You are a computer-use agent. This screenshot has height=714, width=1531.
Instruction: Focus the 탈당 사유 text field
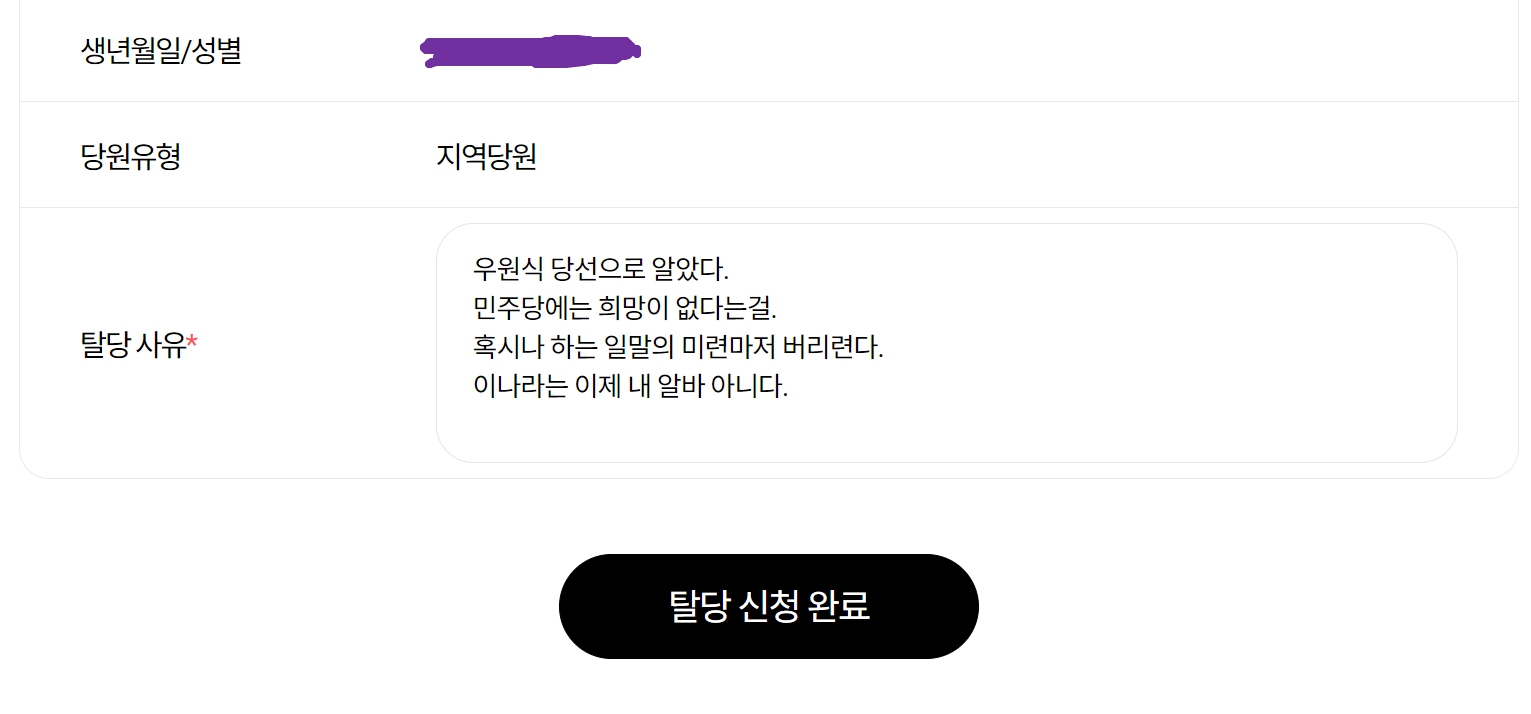[x=945, y=342]
